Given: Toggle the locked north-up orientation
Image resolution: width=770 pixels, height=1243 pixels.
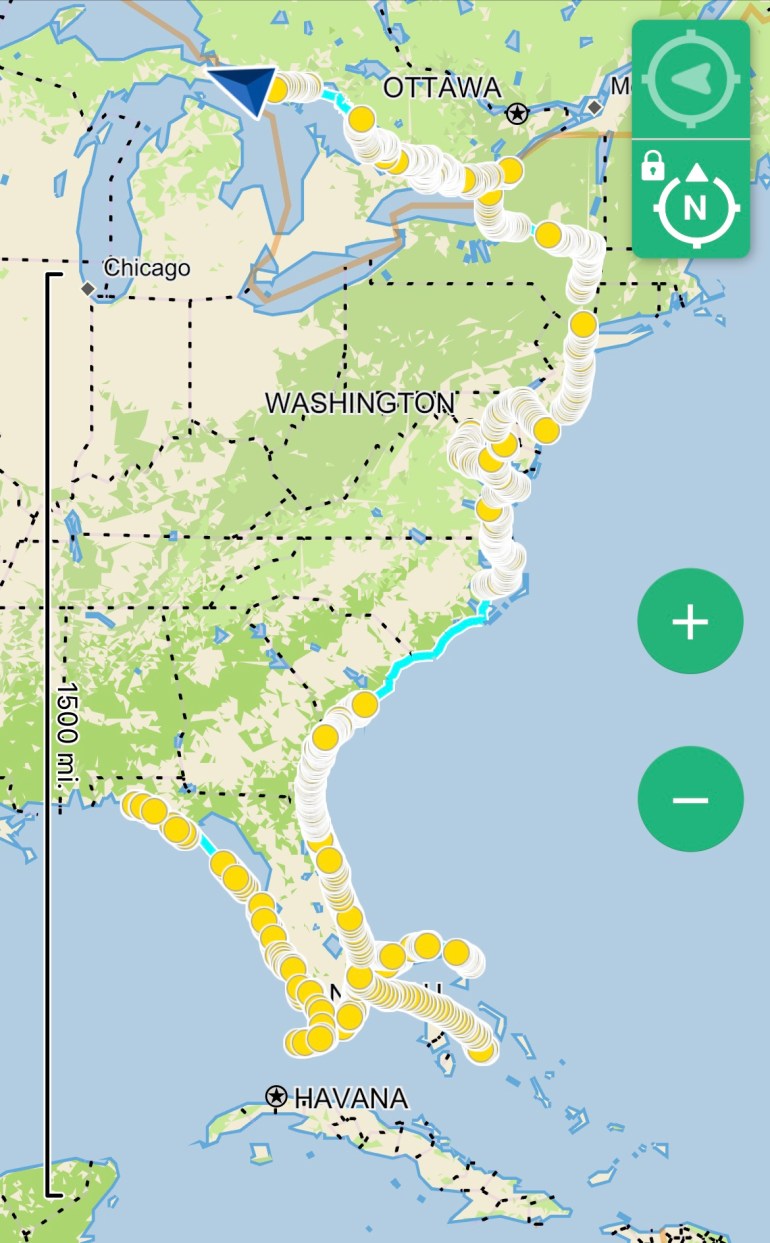Looking at the screenshot, I should (693, 201).
